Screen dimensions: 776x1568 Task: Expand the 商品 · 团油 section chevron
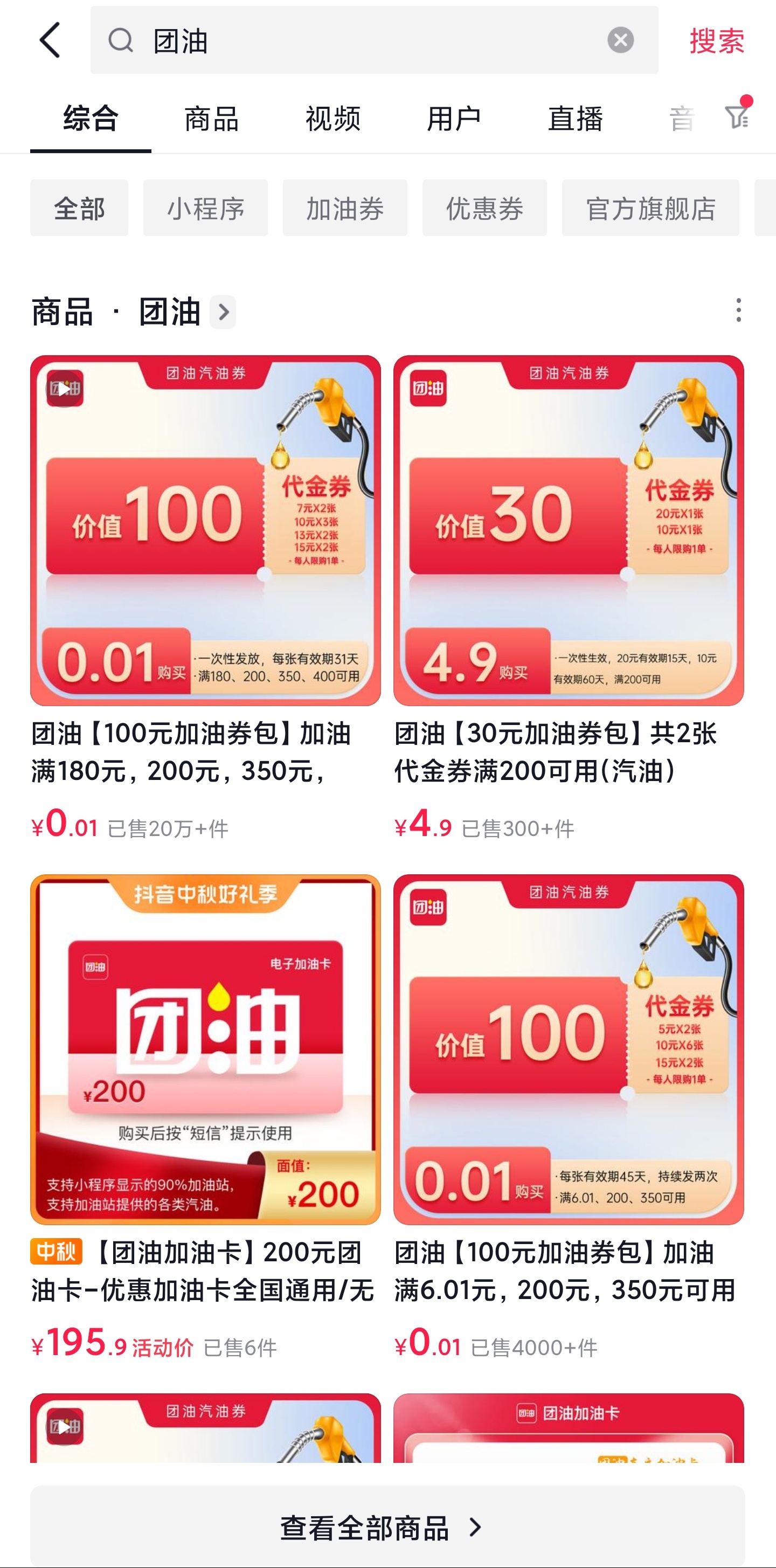(223, 312)
